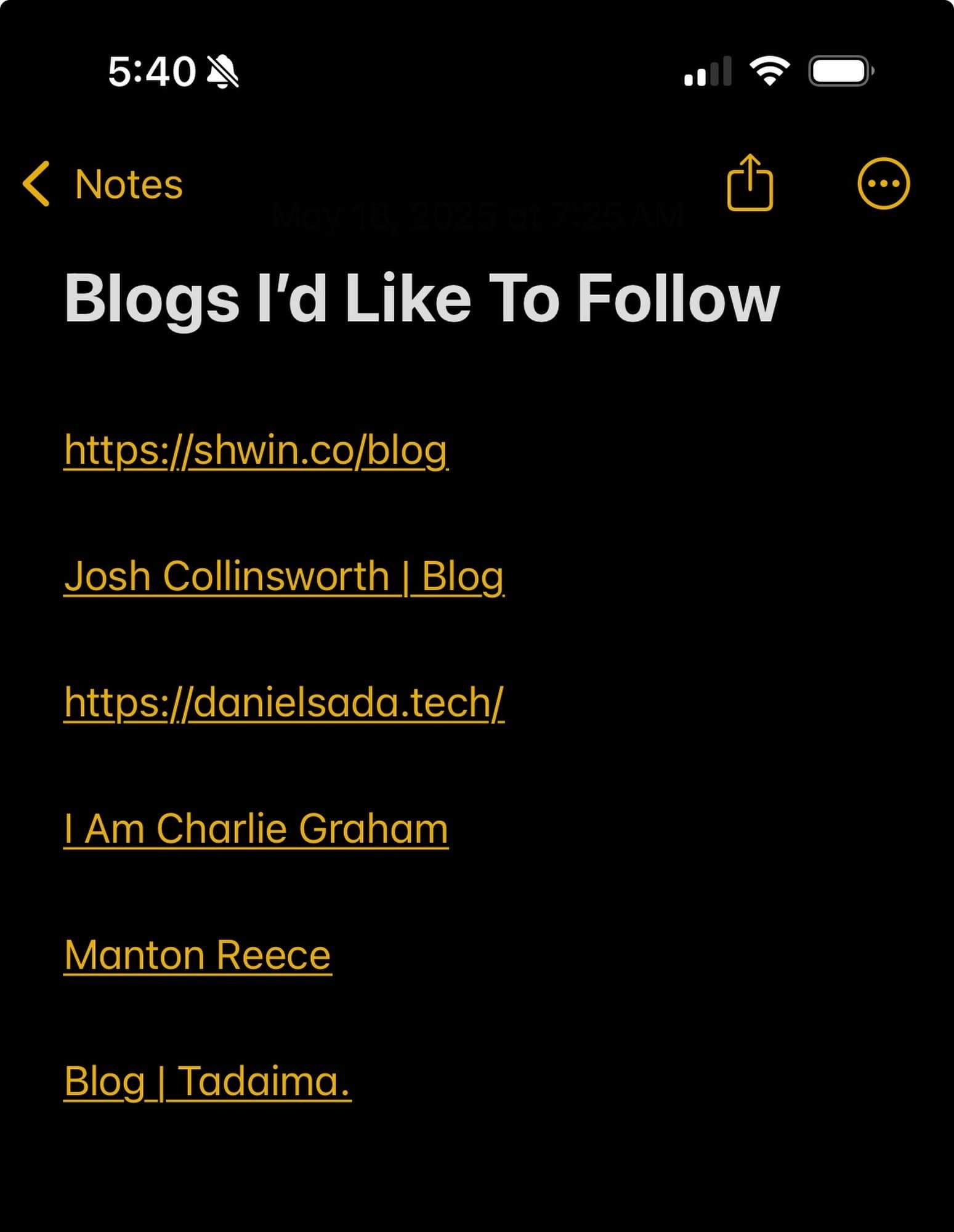
Task: Tap the muted notifications bell icon
Action: coord(223,71)
